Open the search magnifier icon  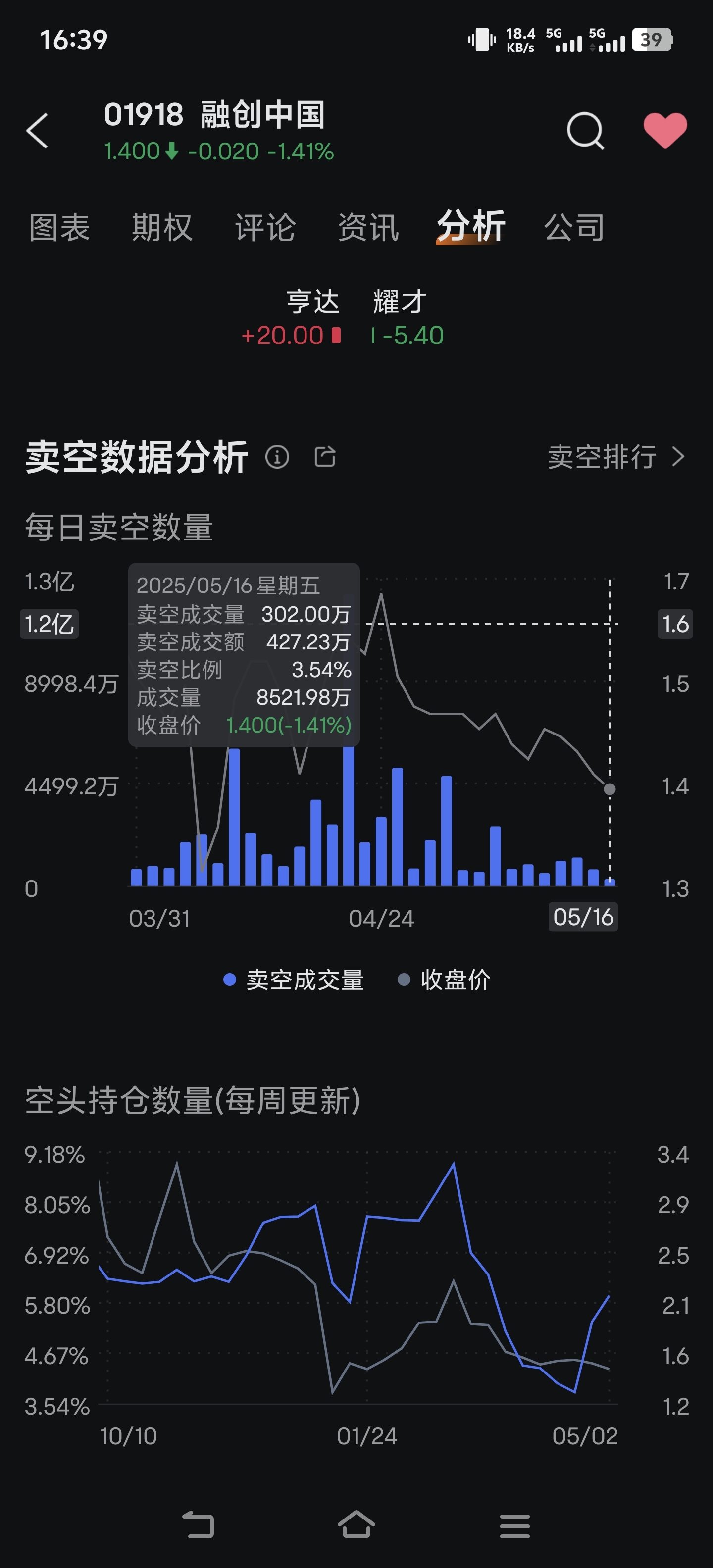pos(585,130)
